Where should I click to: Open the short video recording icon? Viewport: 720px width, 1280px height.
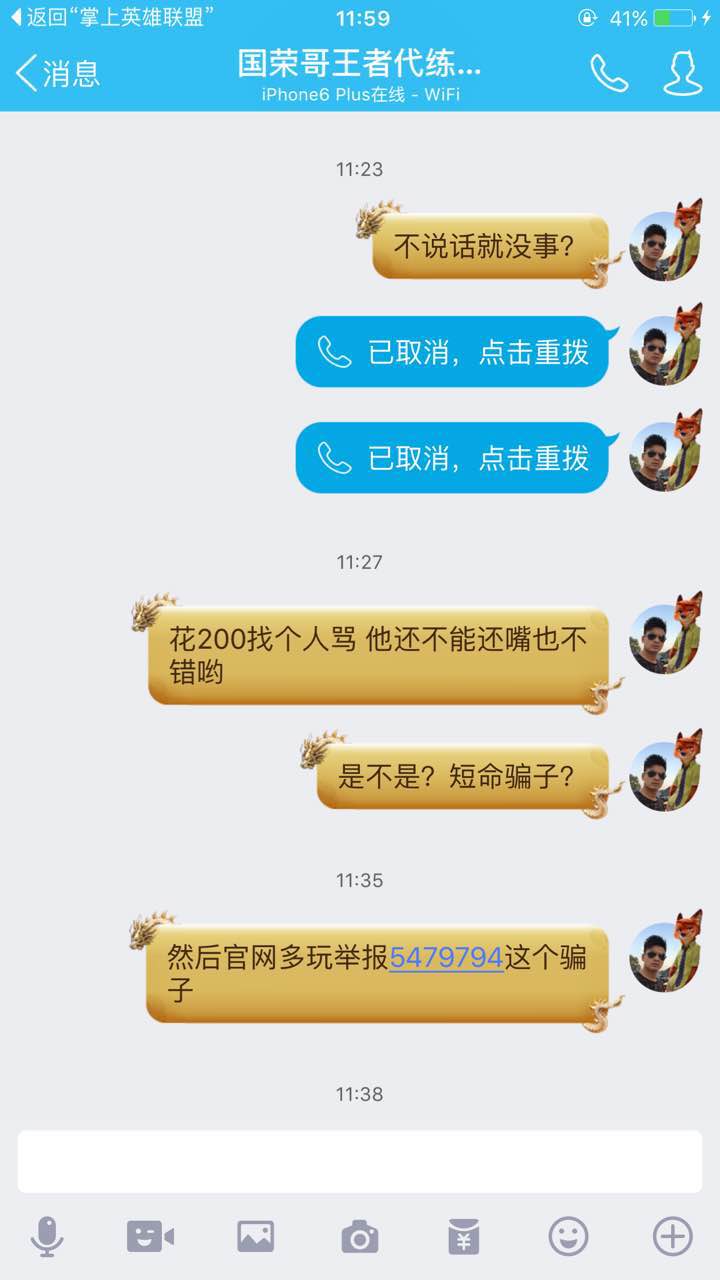pos(150,1237)
